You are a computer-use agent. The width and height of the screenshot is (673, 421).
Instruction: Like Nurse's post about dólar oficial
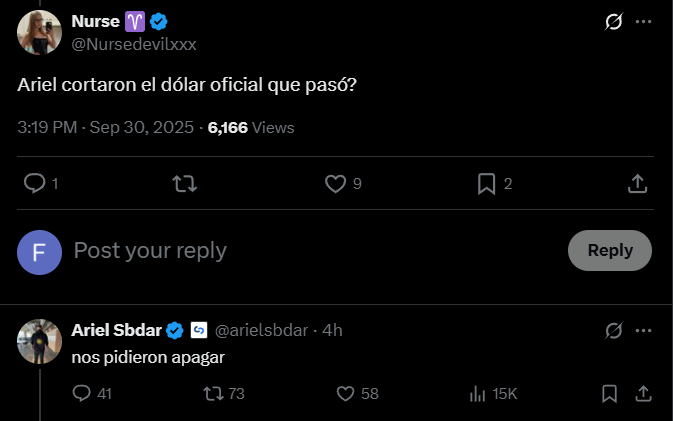click(336, 183)
